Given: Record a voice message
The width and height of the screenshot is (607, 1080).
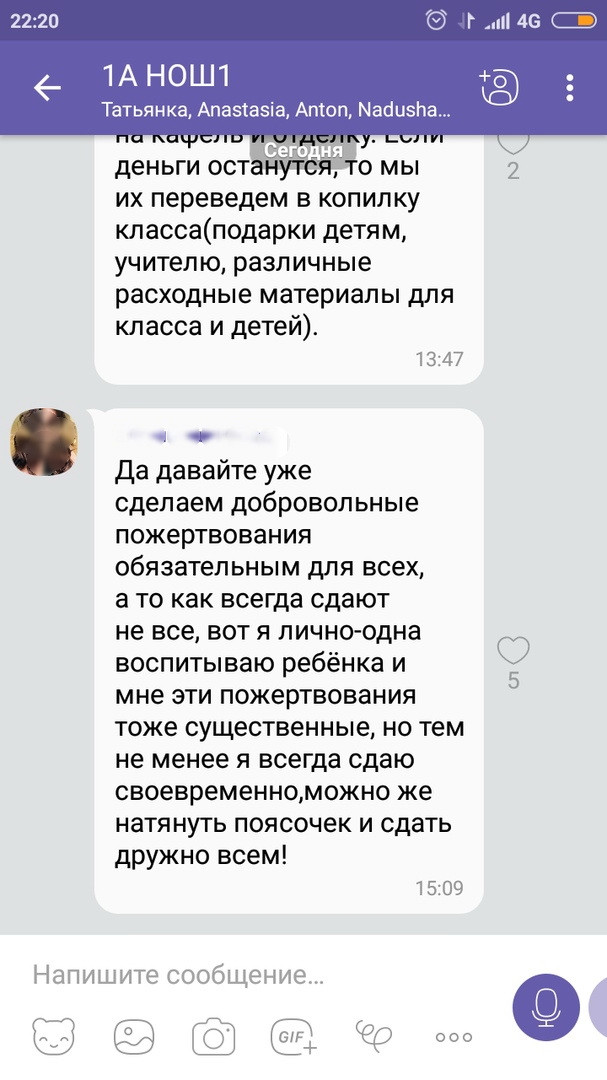Looking at the screenshot, I should [x=546, y=1007].
